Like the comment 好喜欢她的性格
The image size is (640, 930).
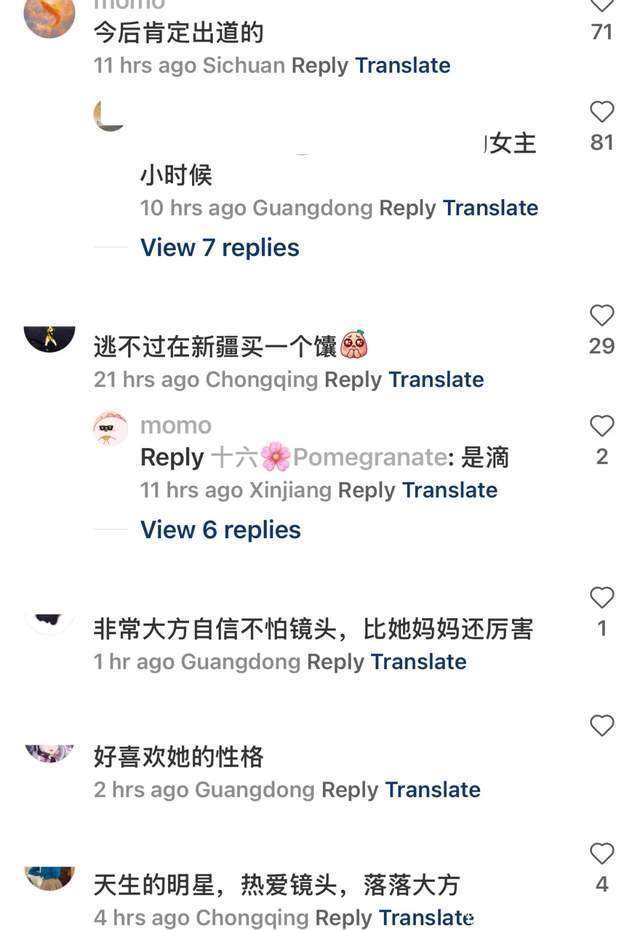pyautogui.click(x=601, y=726)
